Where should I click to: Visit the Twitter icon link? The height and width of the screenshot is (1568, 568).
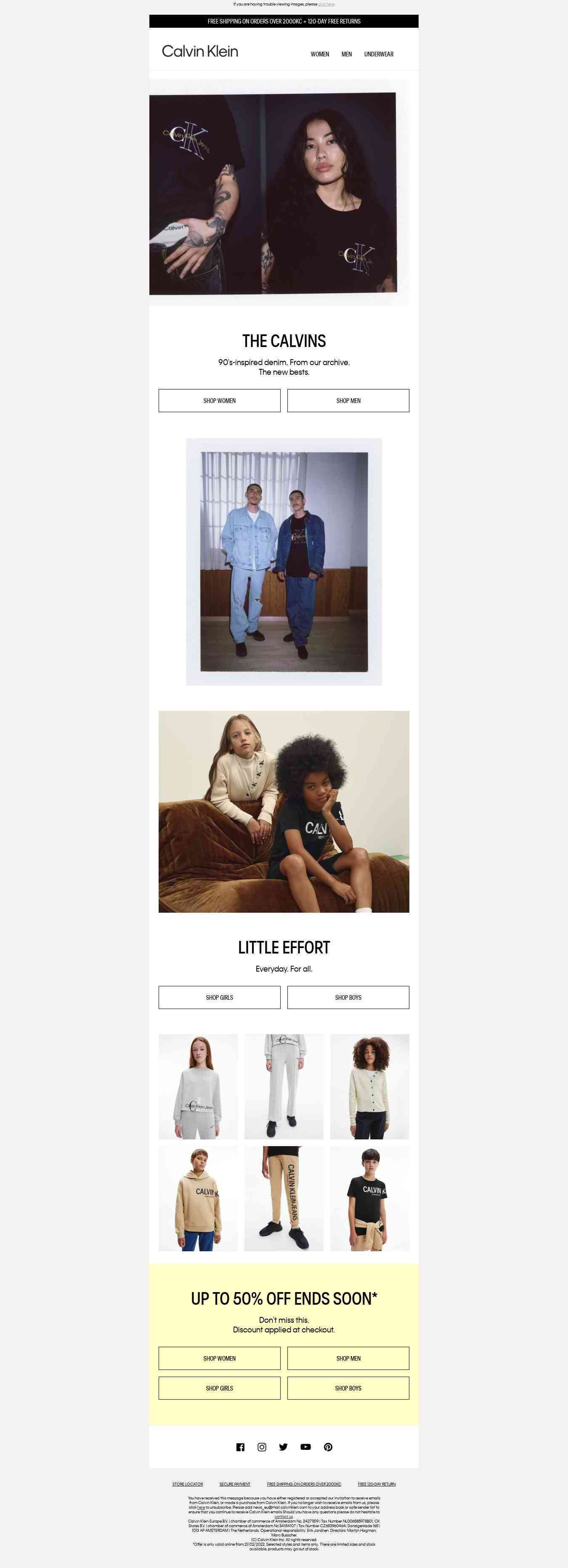point(283,1447)
